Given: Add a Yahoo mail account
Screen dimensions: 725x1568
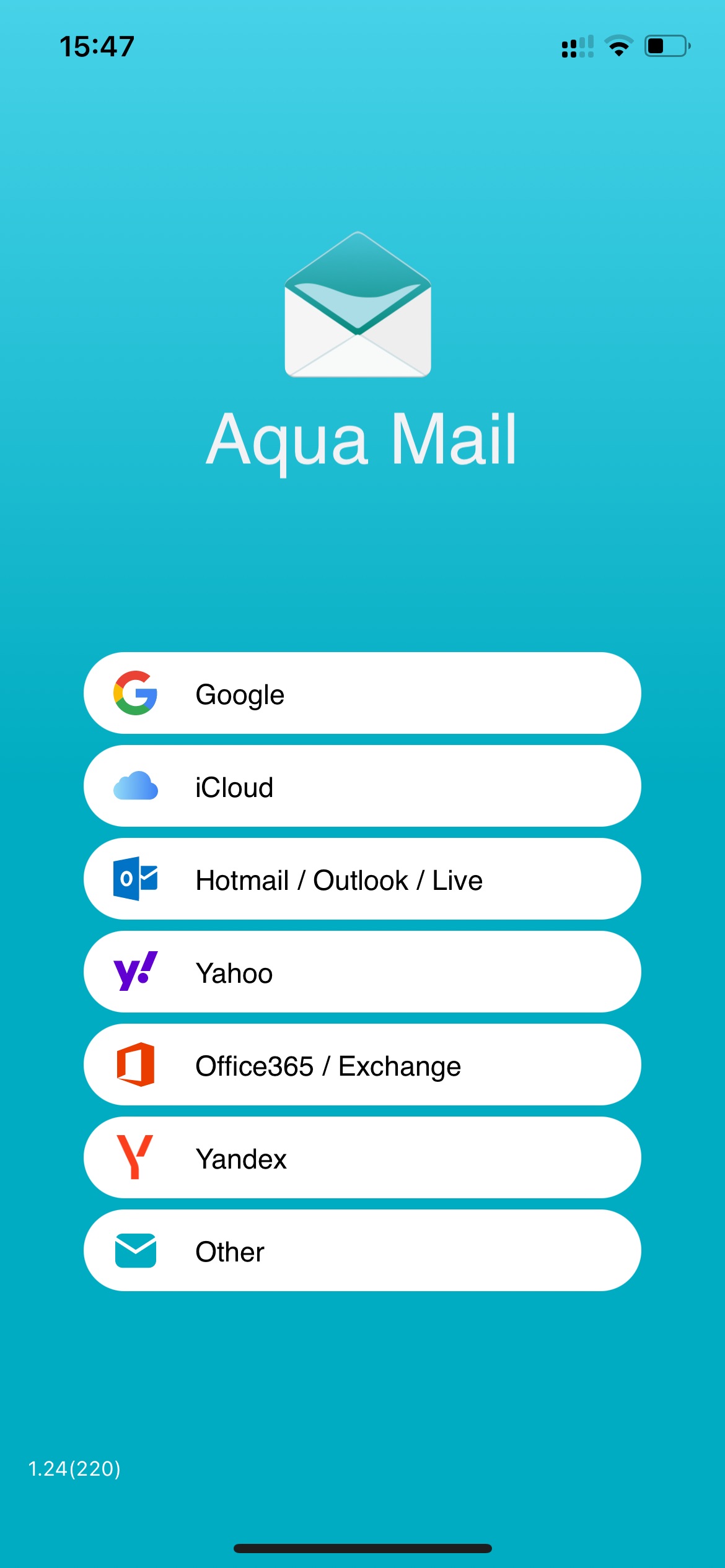Looking at the screenshot, I should (x=362, y=972).
